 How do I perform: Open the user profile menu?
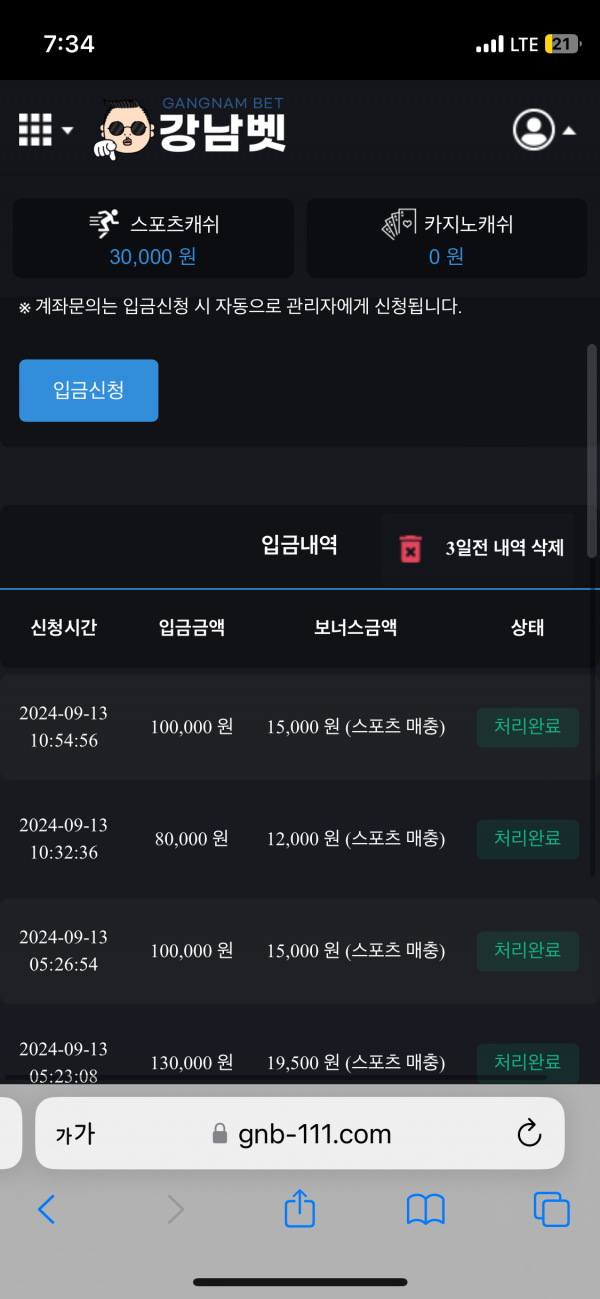point(543,129)
